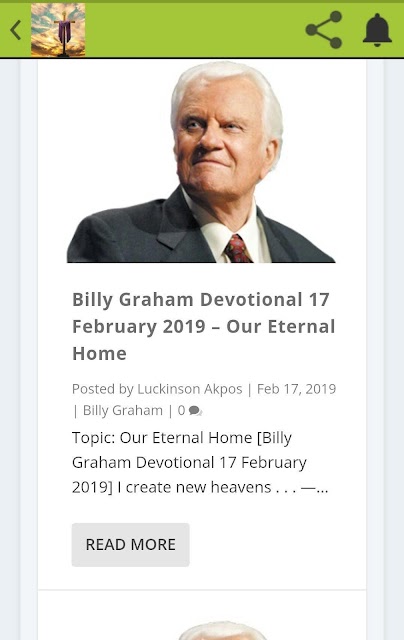Open the comments count on the post
This screenshot has width=404, height=640.
pos(190,410)
